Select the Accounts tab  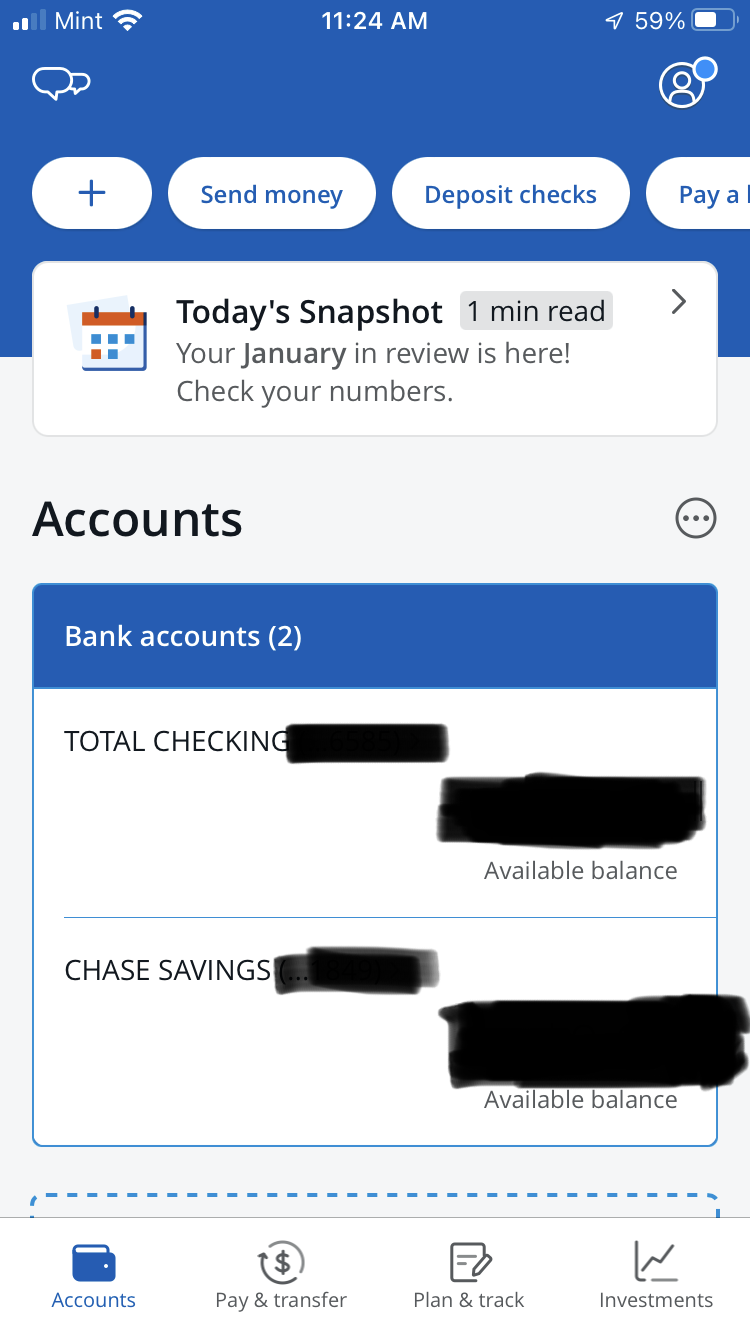click(94, 1275)
